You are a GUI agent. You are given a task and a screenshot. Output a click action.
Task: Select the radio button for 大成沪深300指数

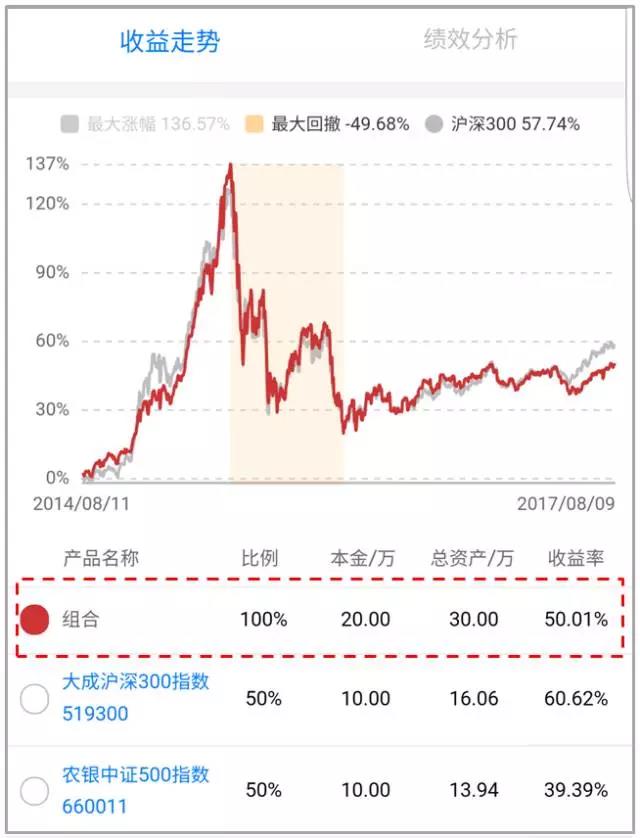pyautogui.click(x=35, y=700)
